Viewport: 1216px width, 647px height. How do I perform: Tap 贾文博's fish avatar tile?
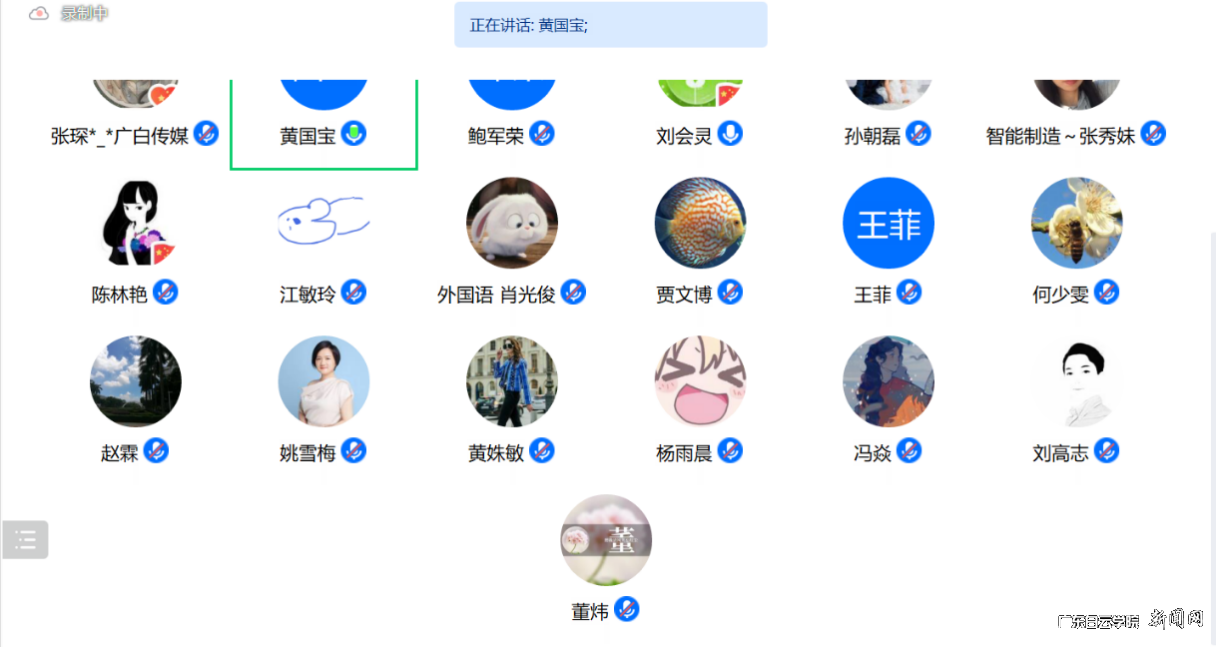click(700, 224)
